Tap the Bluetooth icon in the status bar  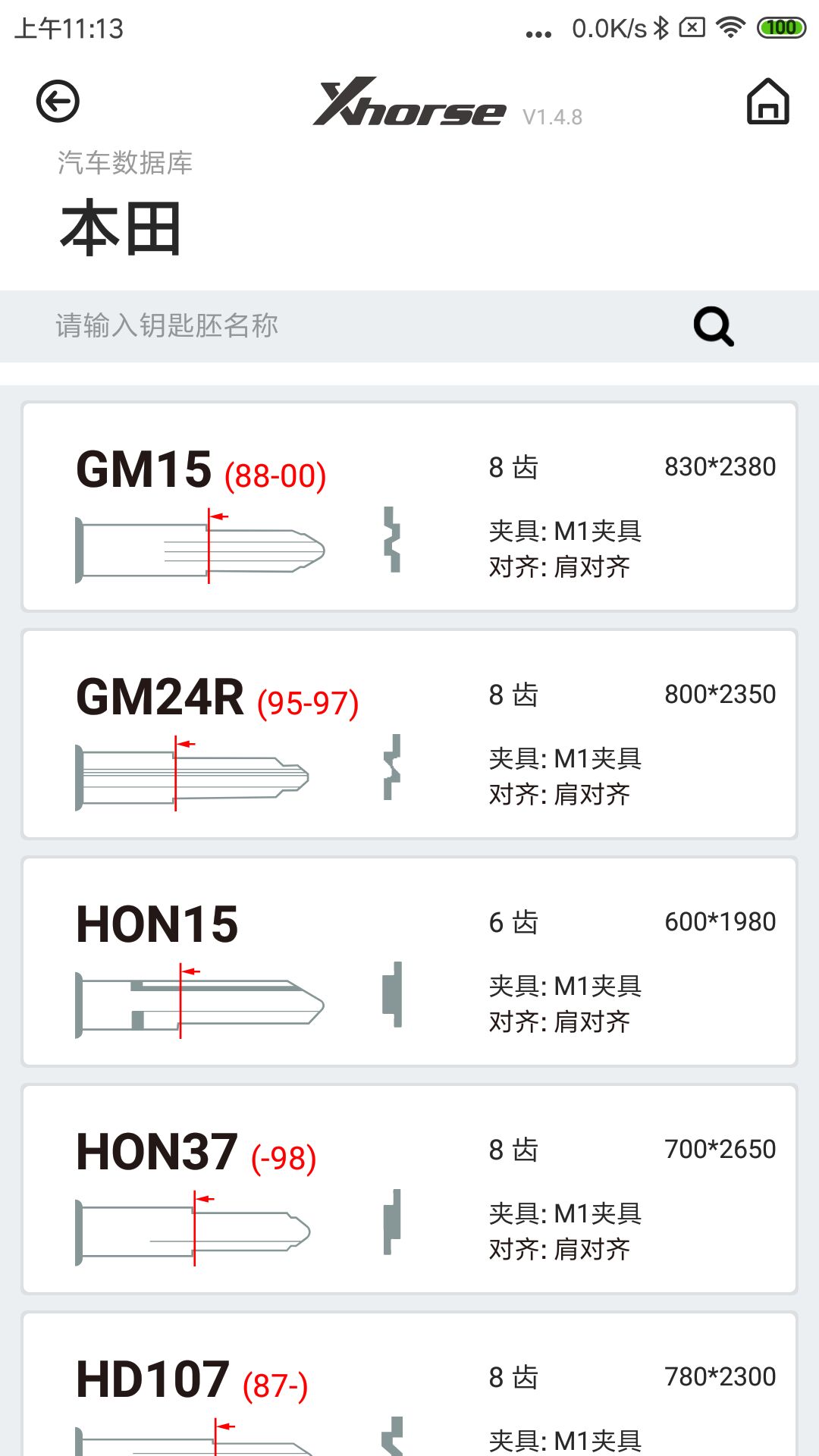pyautogui.click(x=662, y=27)
